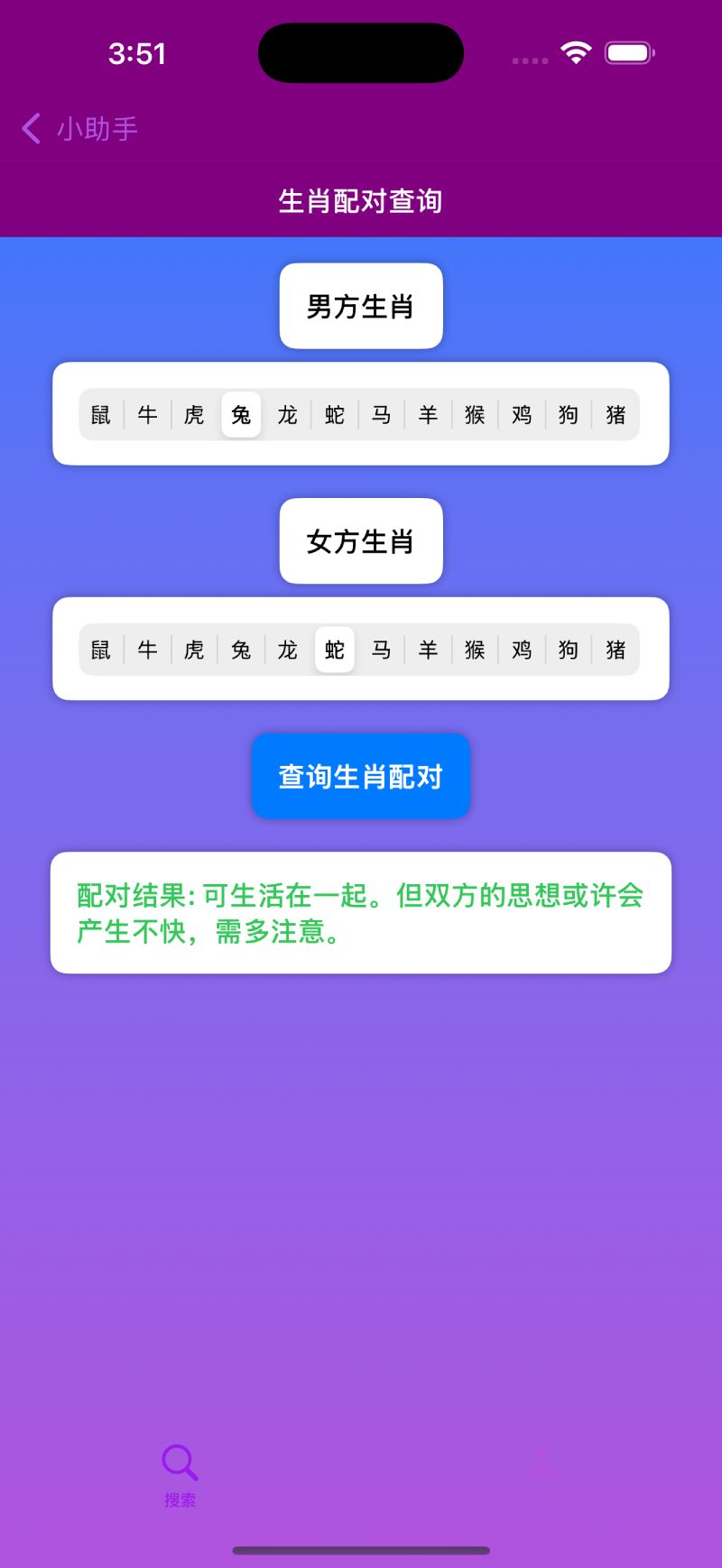Set the female zodiac to 猪

tap(616, 650)
